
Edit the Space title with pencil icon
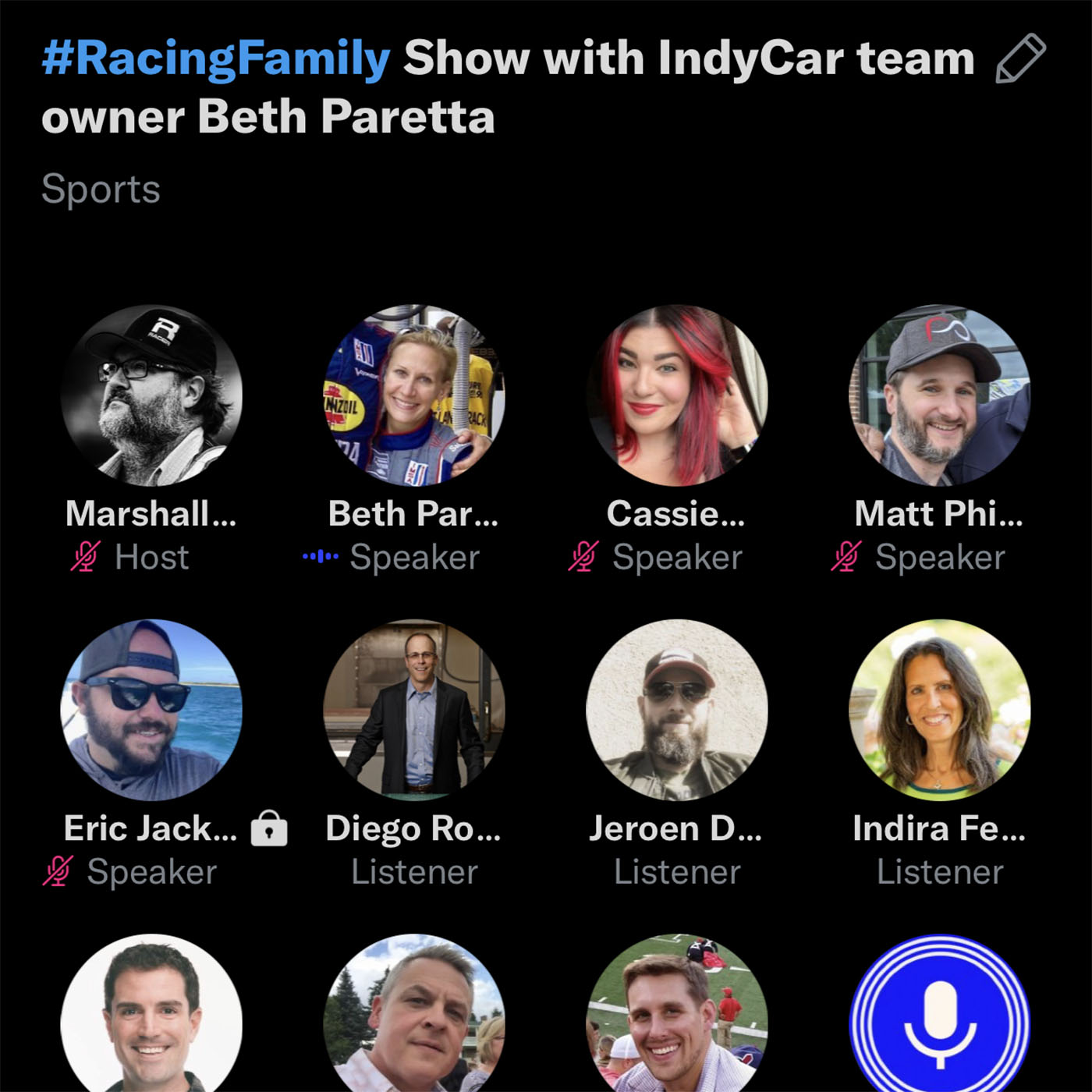tap(1020, 58)
